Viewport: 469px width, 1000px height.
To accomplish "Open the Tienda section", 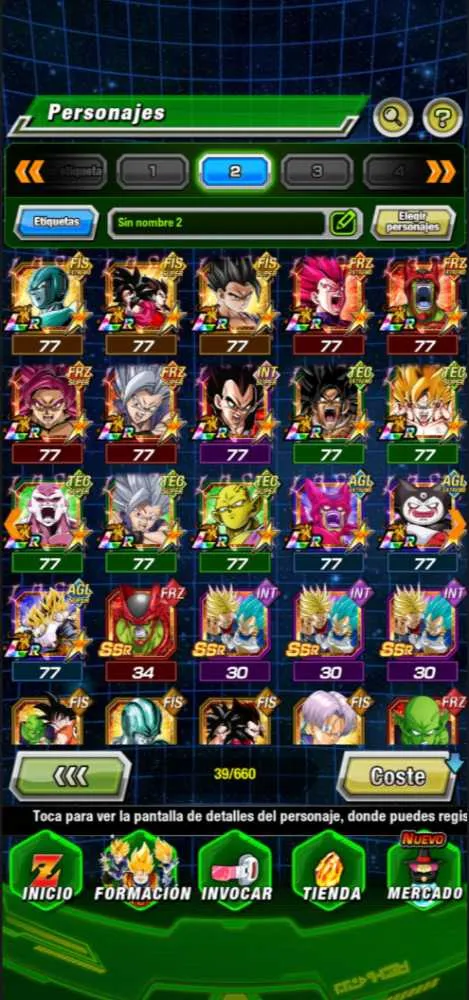I will click(330, 872).
